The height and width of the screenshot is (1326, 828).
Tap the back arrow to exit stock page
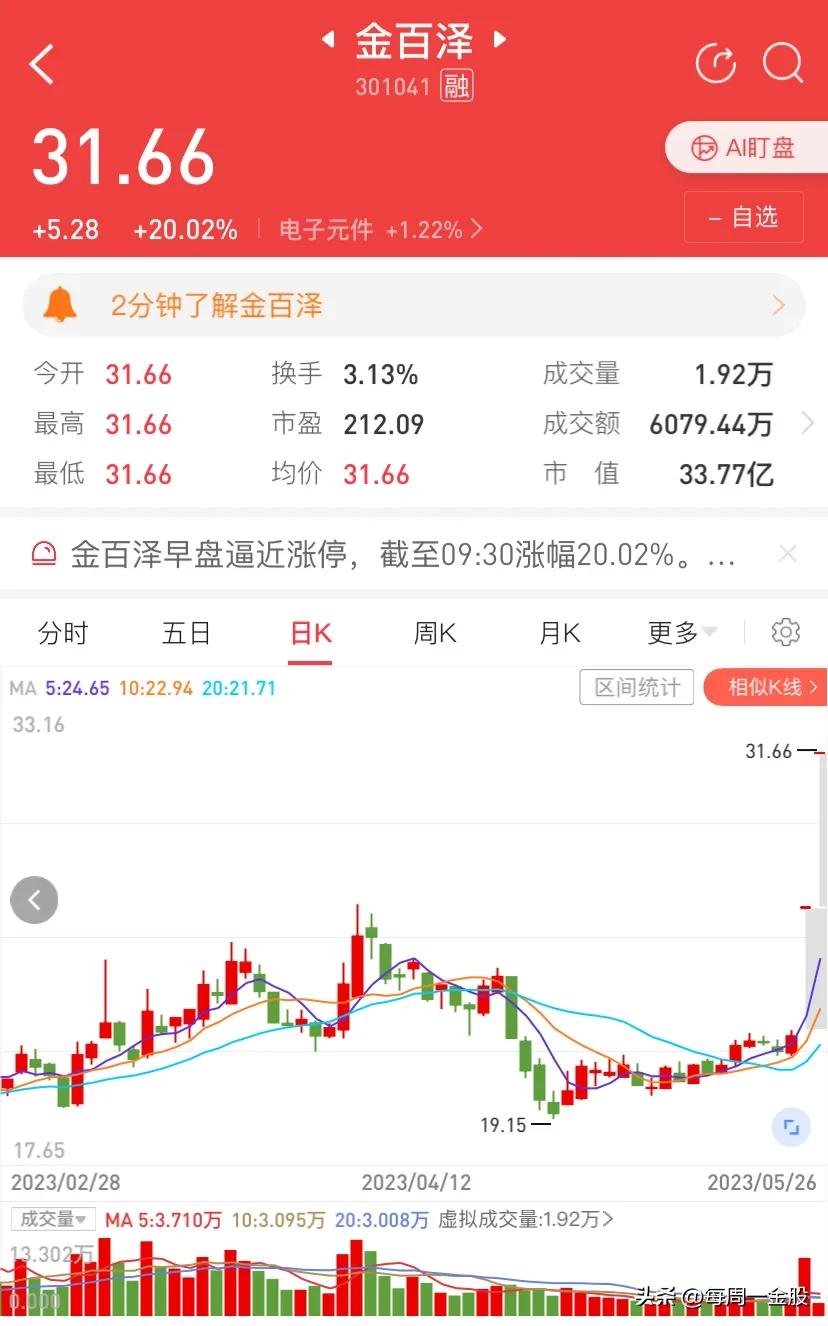[x=41, y=63]
